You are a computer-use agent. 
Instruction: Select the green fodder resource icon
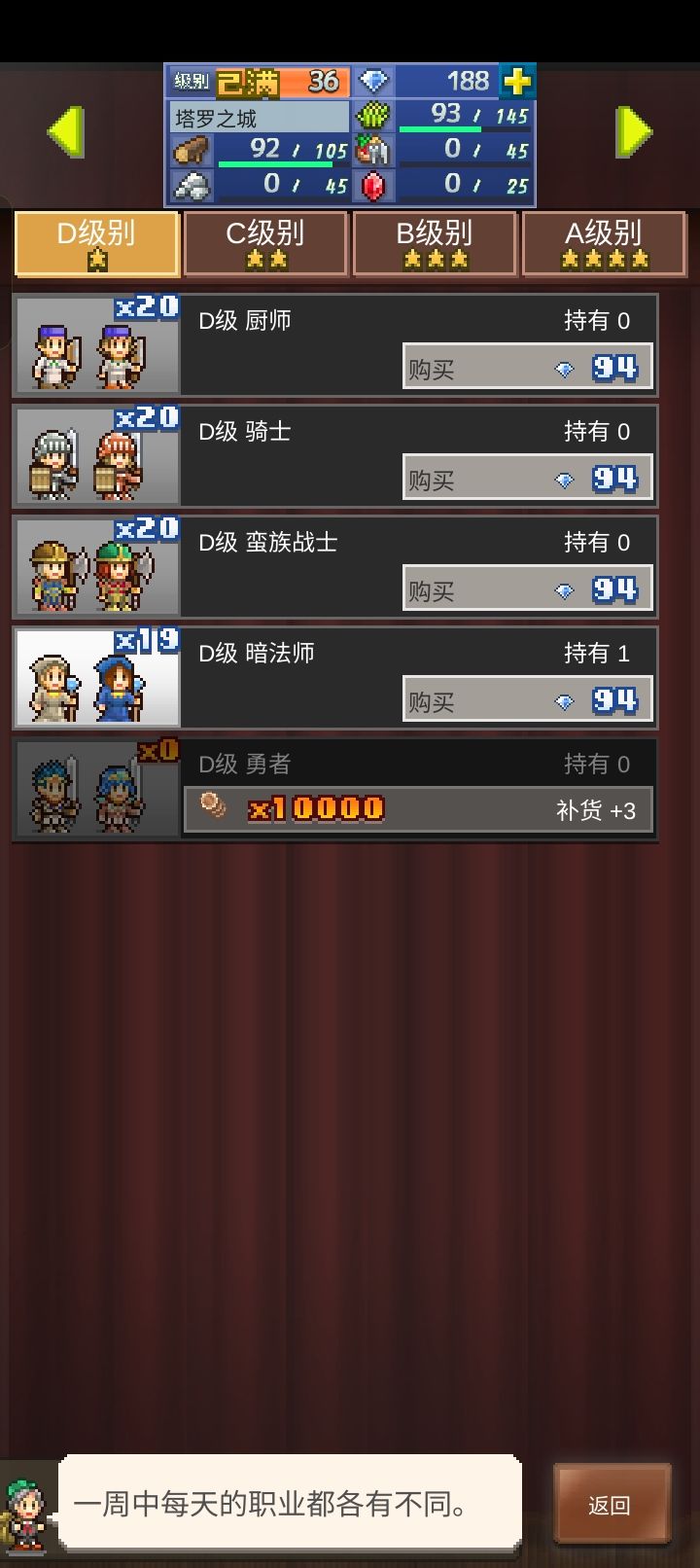pos(374,115)
